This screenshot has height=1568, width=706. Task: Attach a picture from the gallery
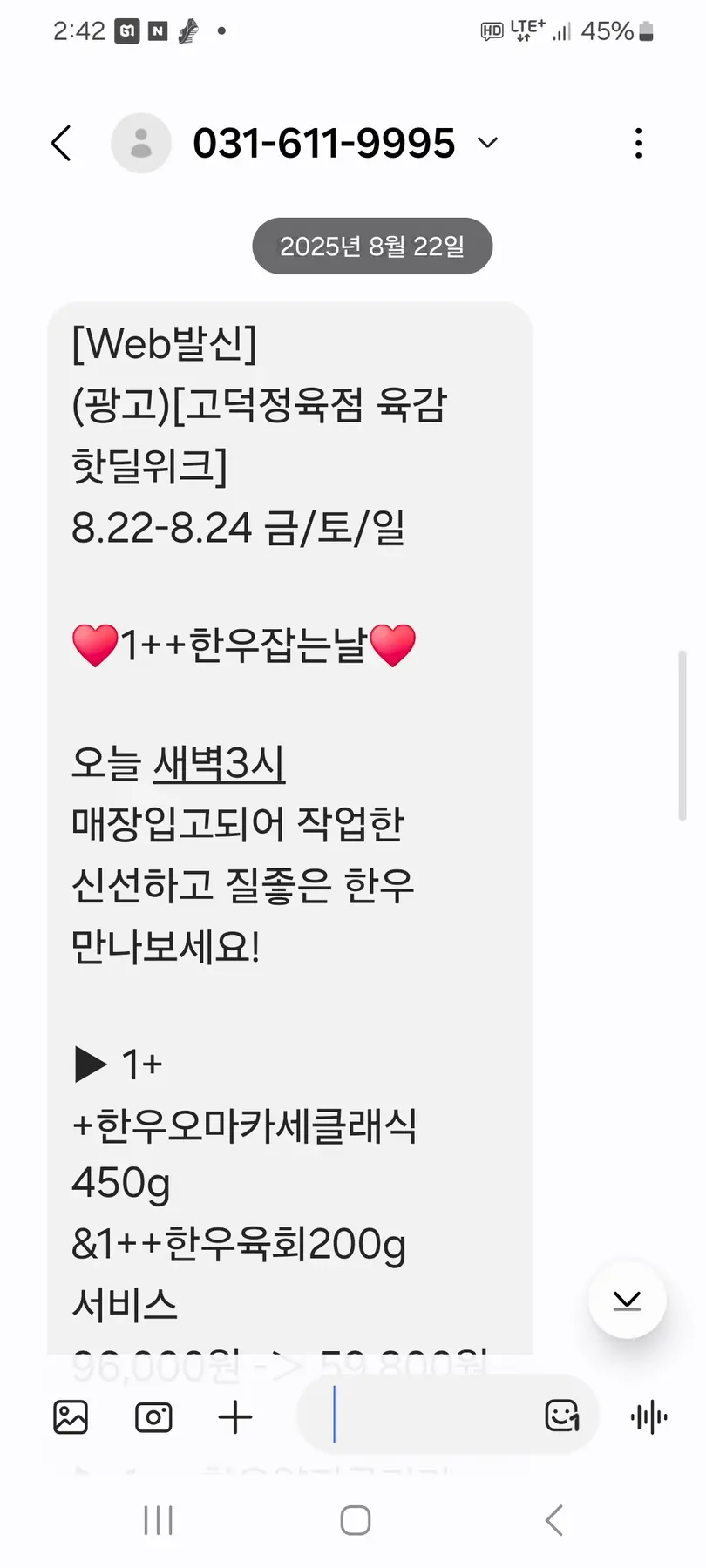coord(71,1417)
